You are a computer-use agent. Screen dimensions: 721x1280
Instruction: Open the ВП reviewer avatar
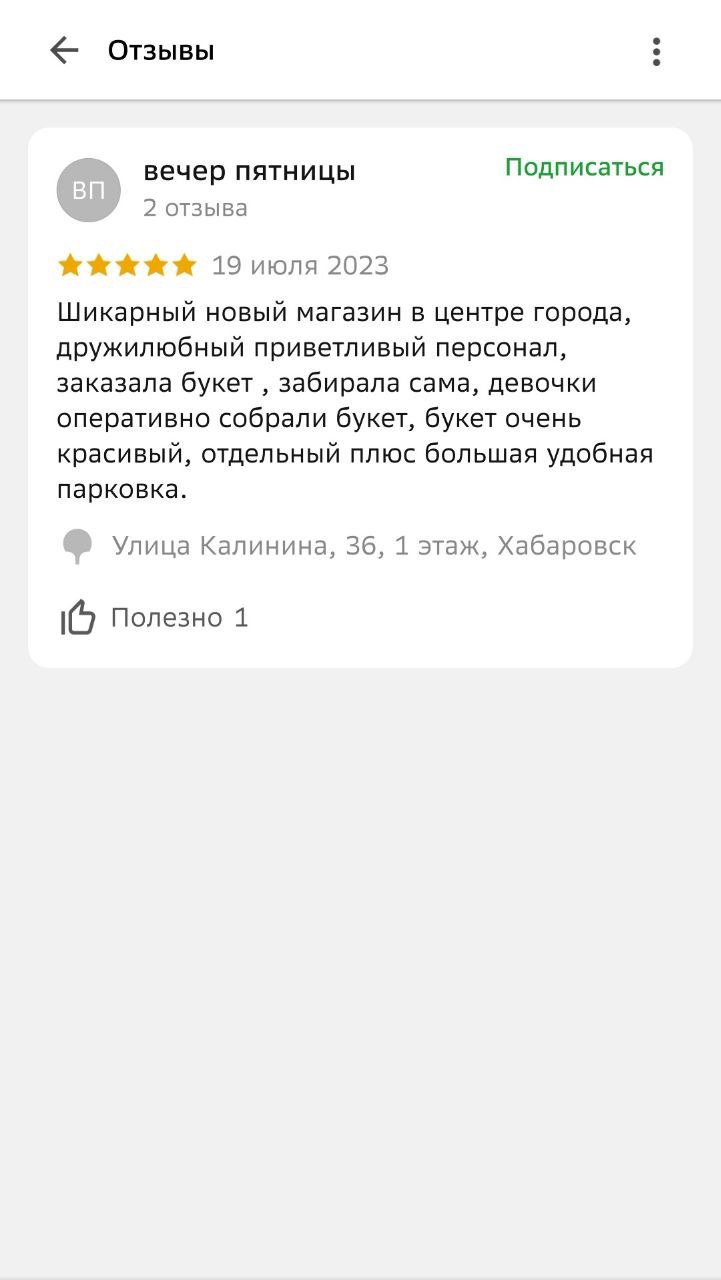coord(89,190)
